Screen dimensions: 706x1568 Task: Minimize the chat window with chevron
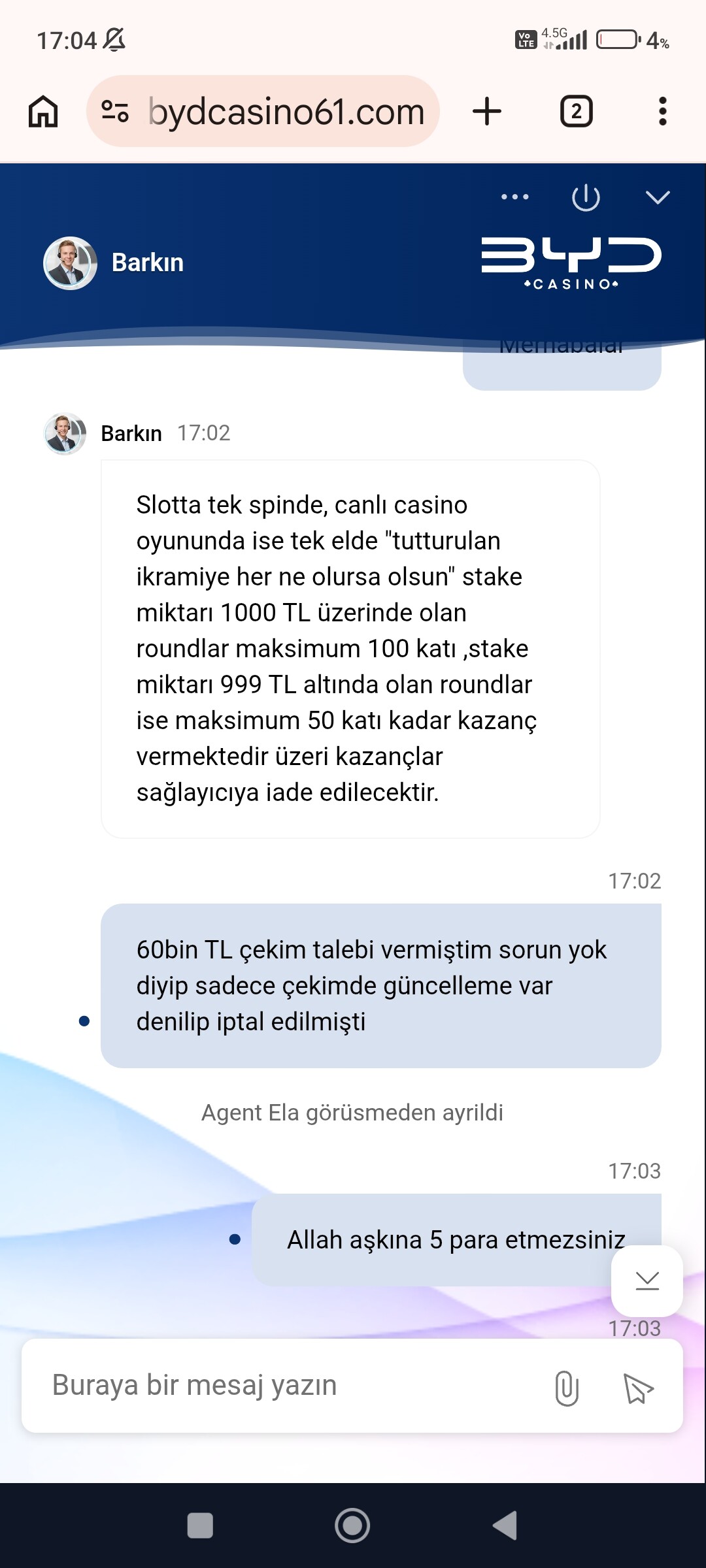[658, 197]
